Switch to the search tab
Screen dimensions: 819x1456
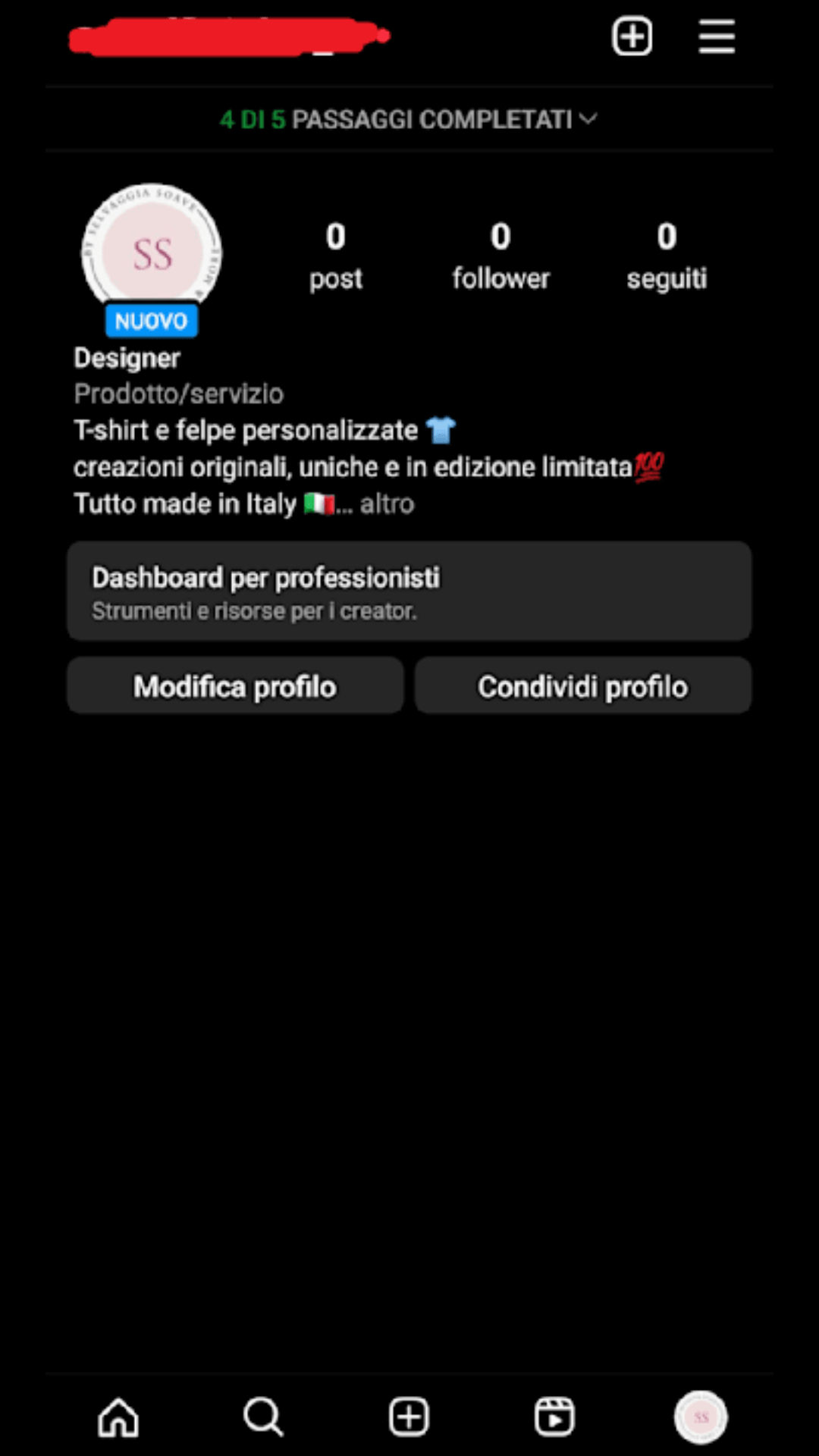pyautogui.click(x=263, y=1417)
